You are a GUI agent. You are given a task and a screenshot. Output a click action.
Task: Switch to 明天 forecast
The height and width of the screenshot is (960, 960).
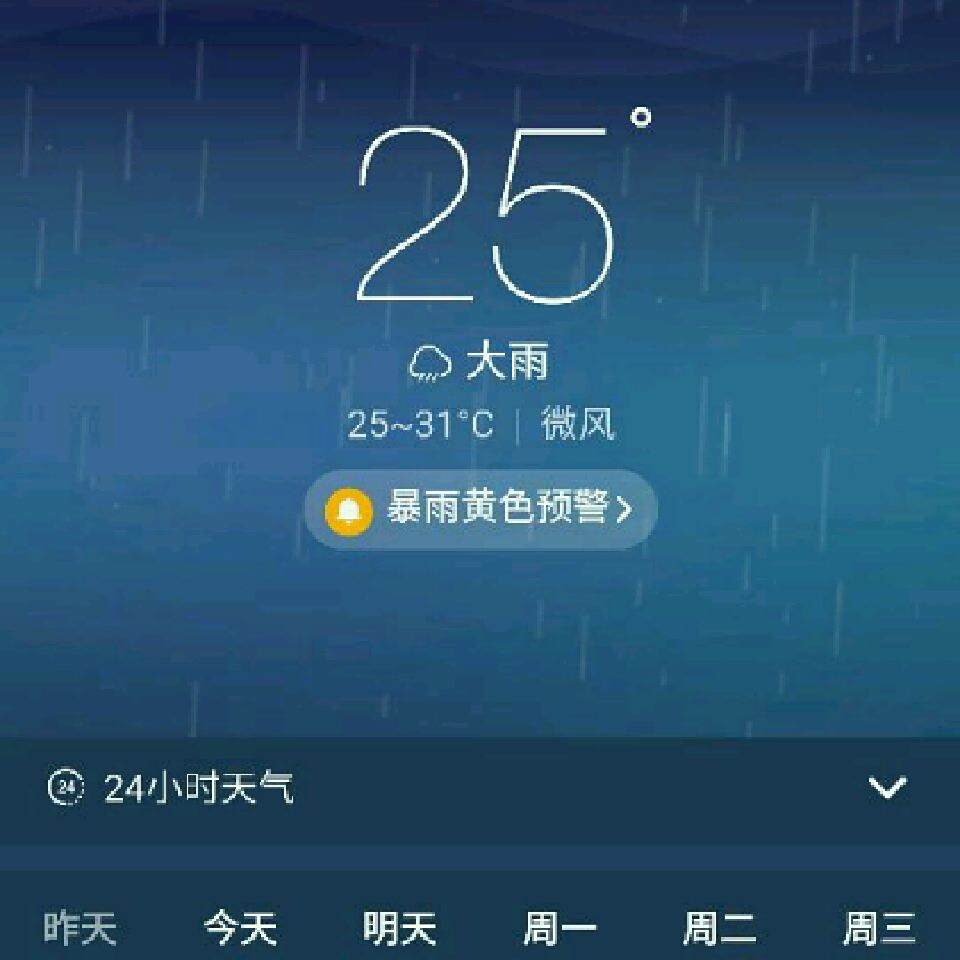coord(400,928)
